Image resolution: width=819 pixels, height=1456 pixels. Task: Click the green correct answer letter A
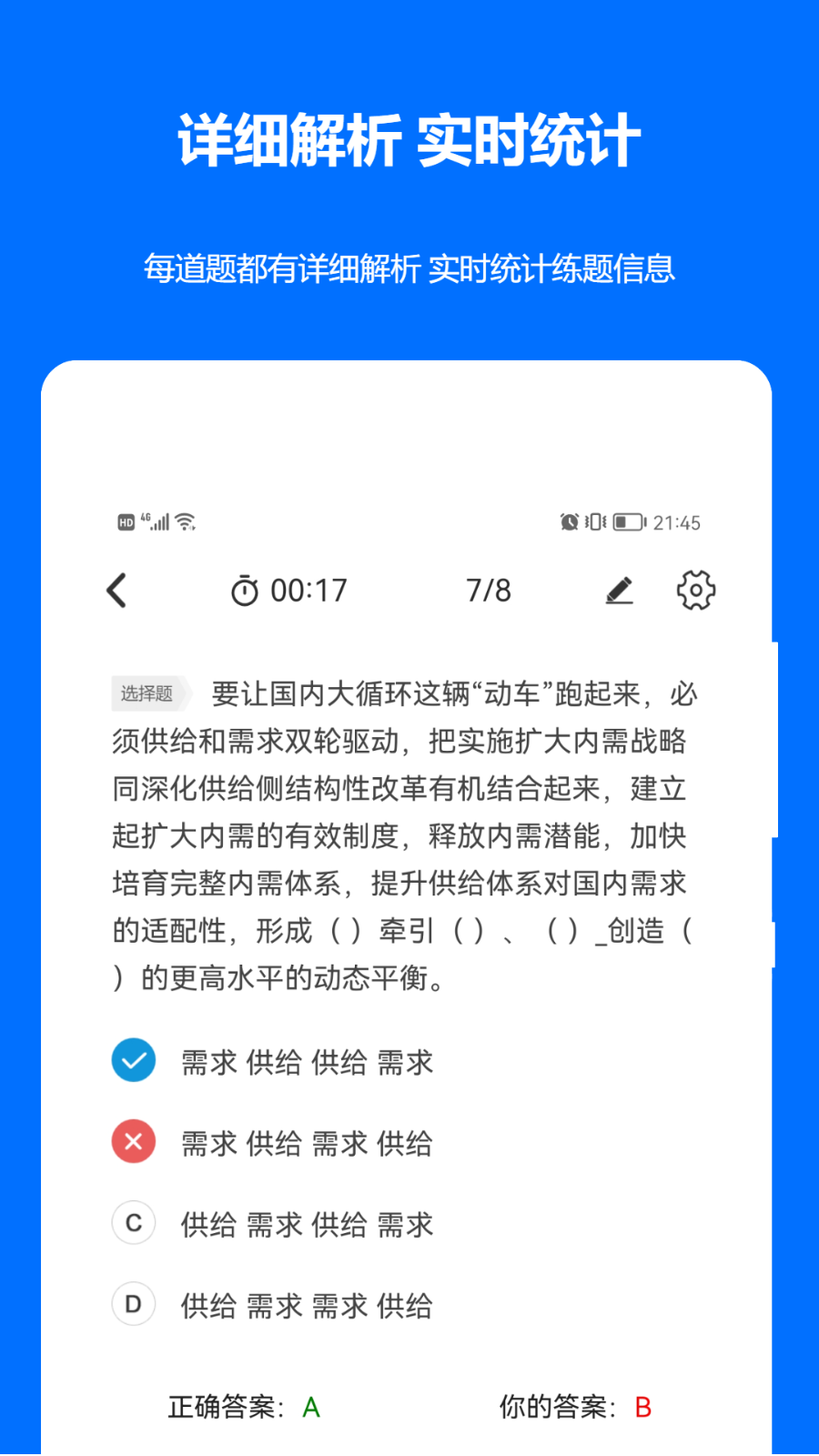tap(311, 1407)
